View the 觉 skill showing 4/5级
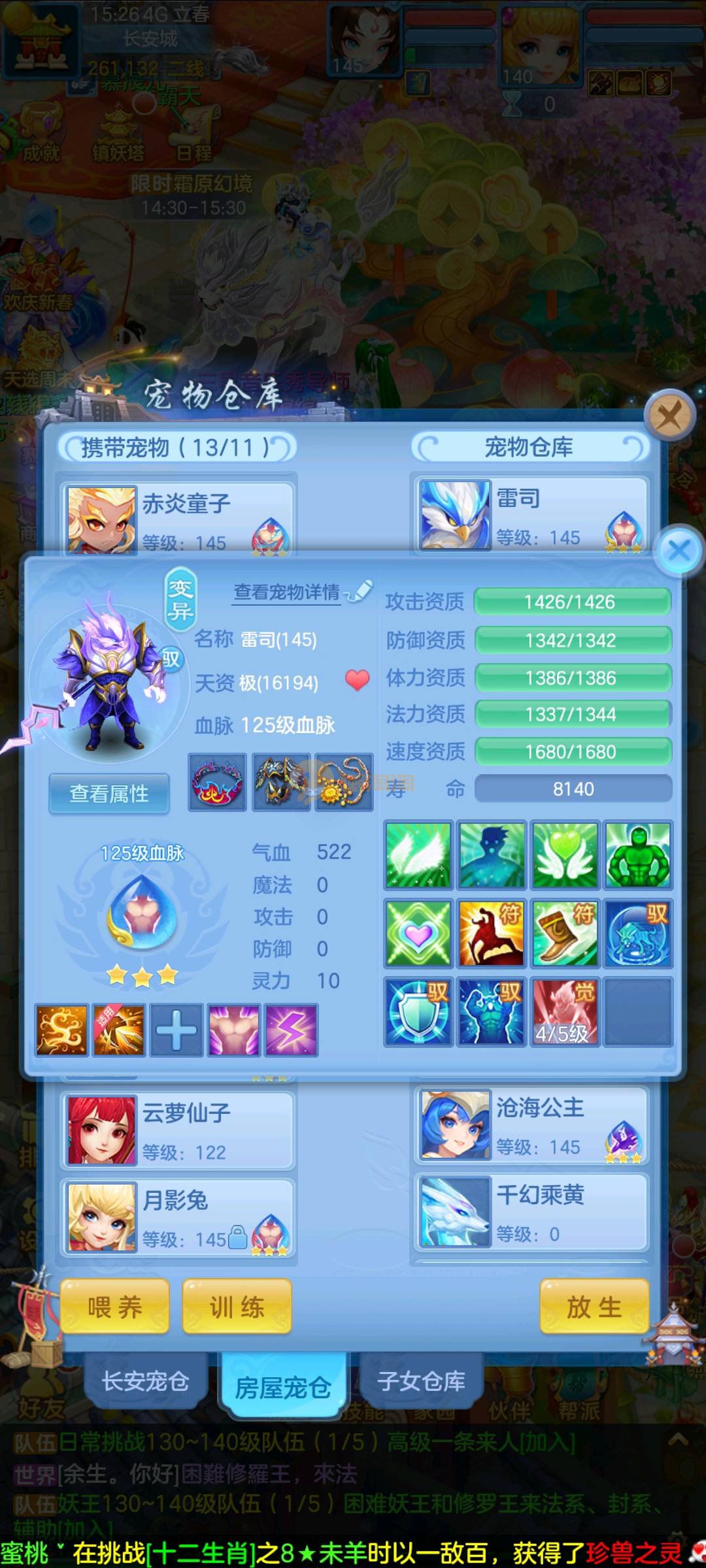Screen dimensions: 706x1568 point(565,1011)
